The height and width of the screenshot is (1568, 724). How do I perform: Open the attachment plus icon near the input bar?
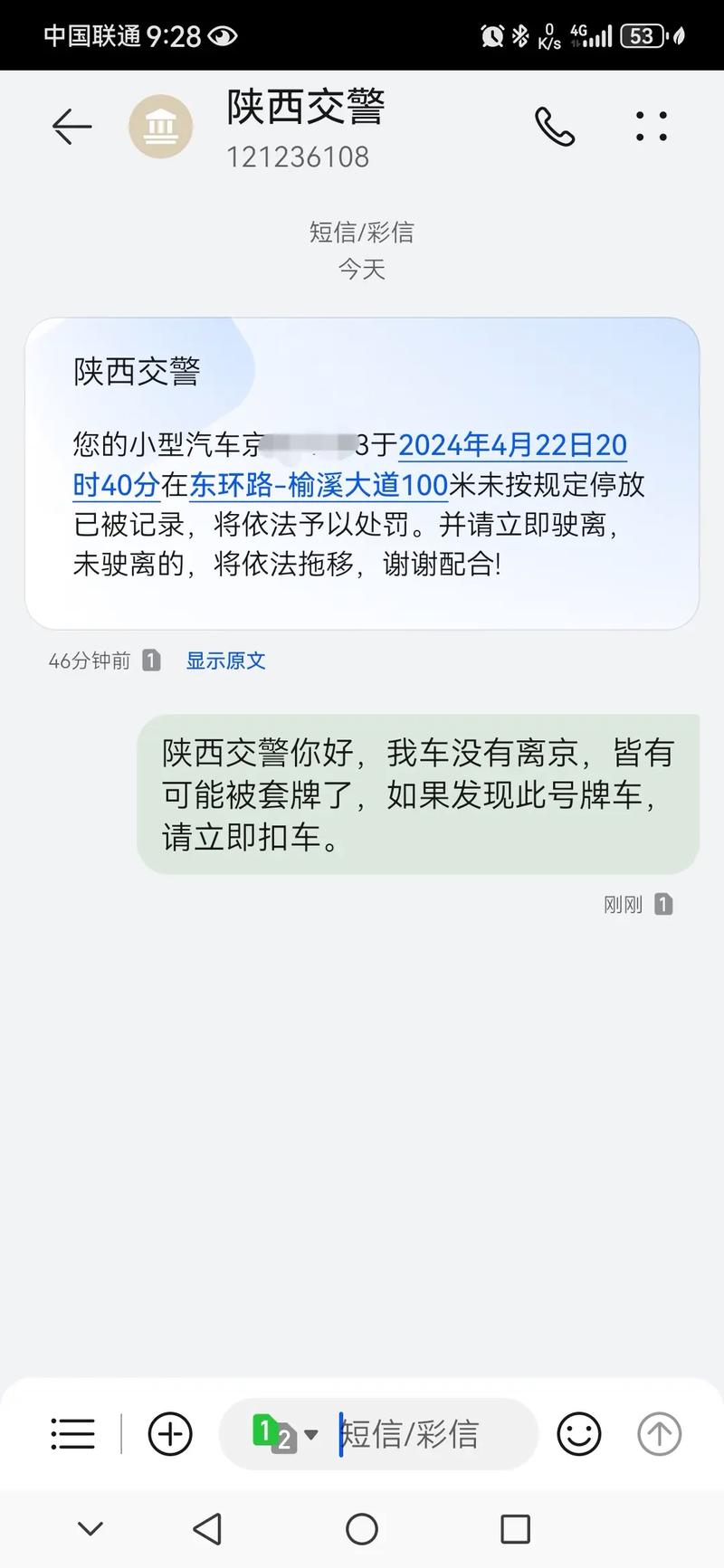click(168, 1434)
